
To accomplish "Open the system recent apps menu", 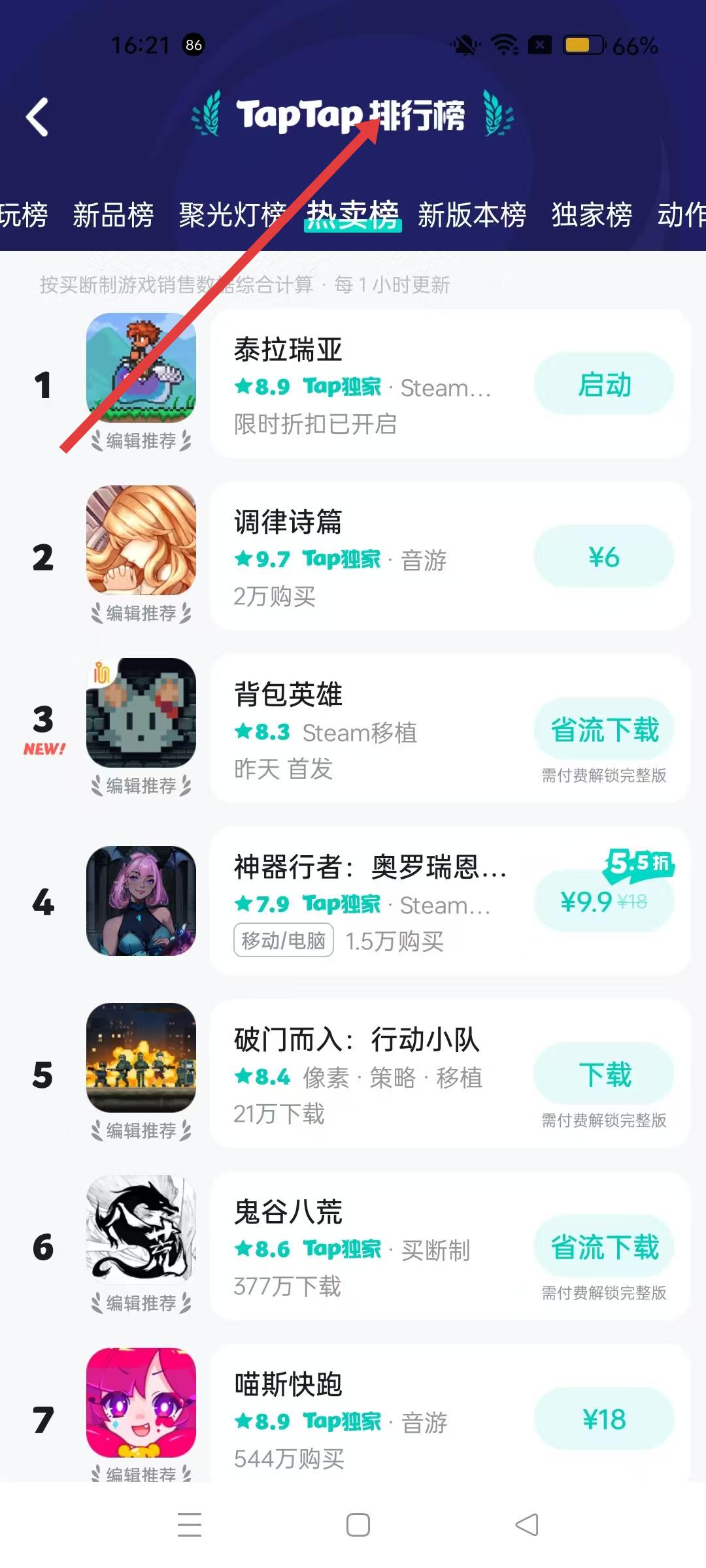I will pos(190,1525).
